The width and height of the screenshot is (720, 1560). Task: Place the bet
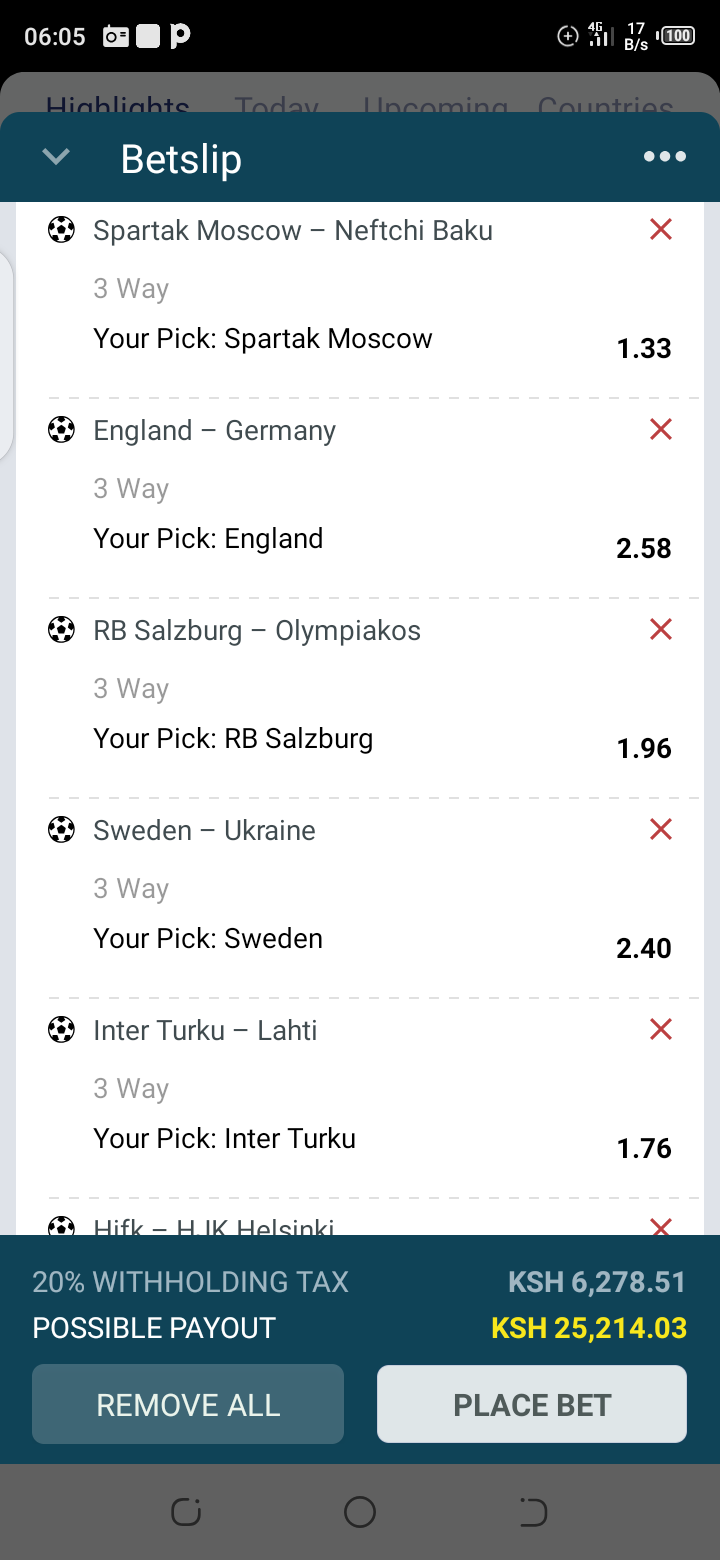(x=532, y=1404)
